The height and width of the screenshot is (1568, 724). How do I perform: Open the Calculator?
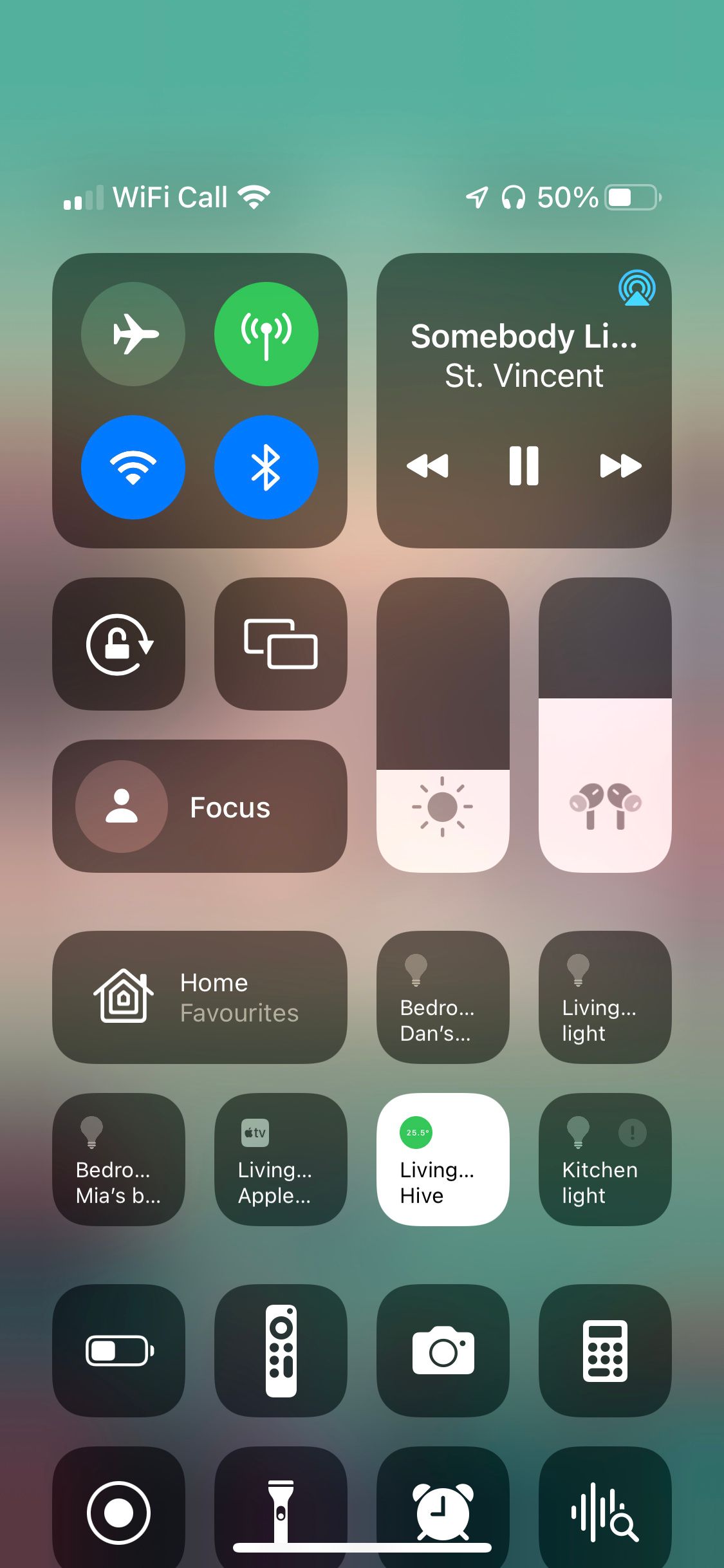point(605,1350)
